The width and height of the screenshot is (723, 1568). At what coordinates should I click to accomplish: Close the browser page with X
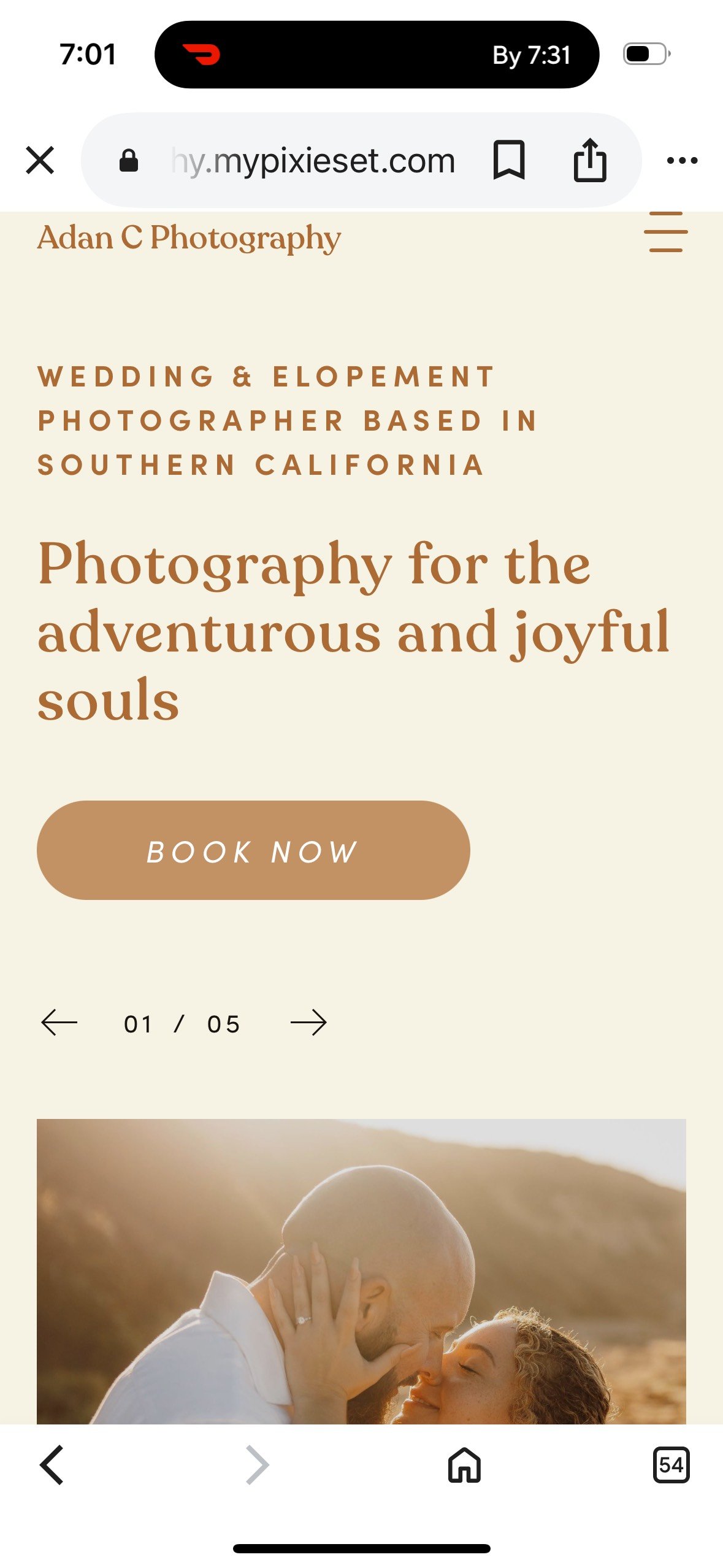pos(40,160)
